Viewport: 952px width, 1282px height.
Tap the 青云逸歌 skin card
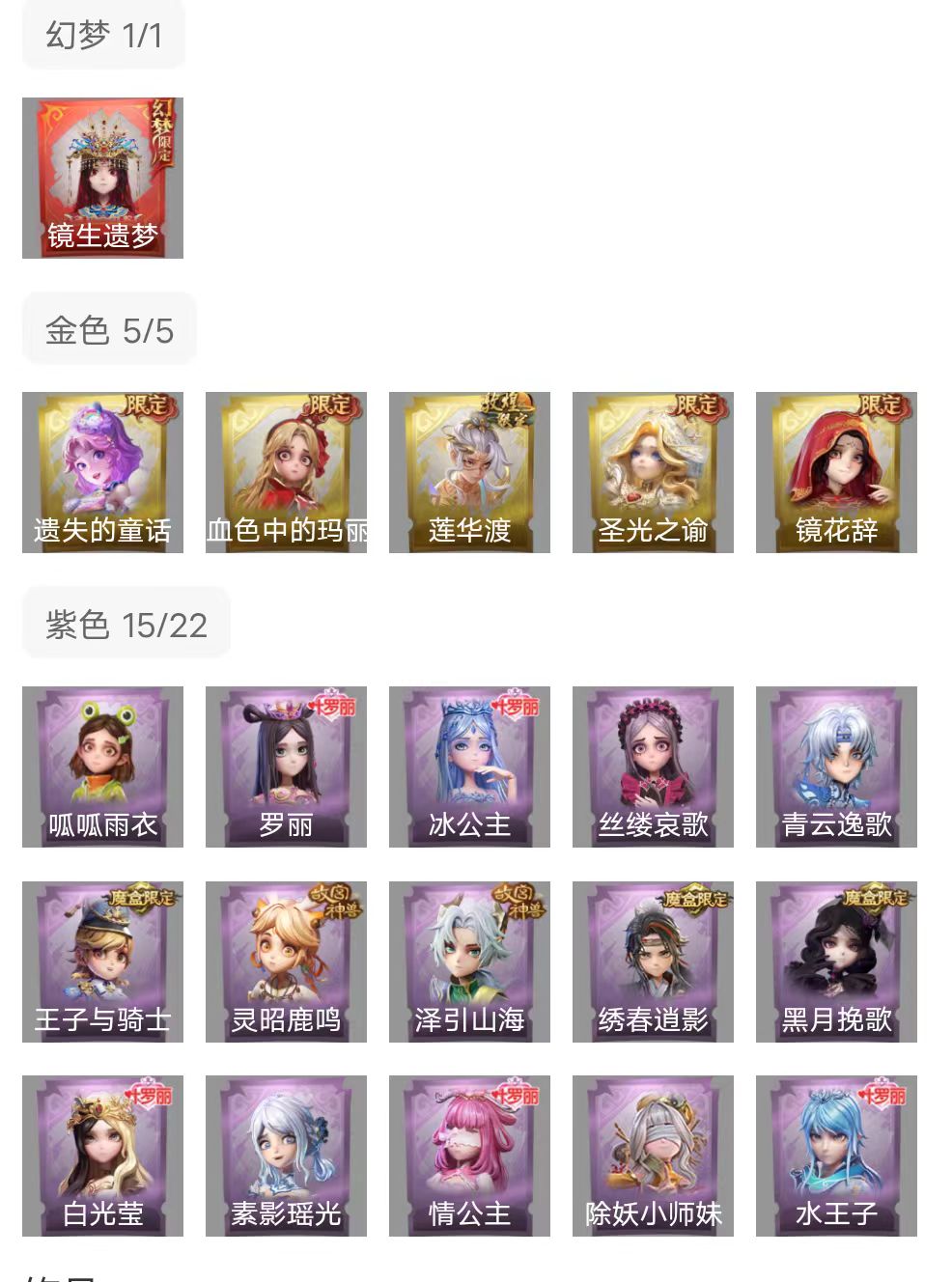836,766
